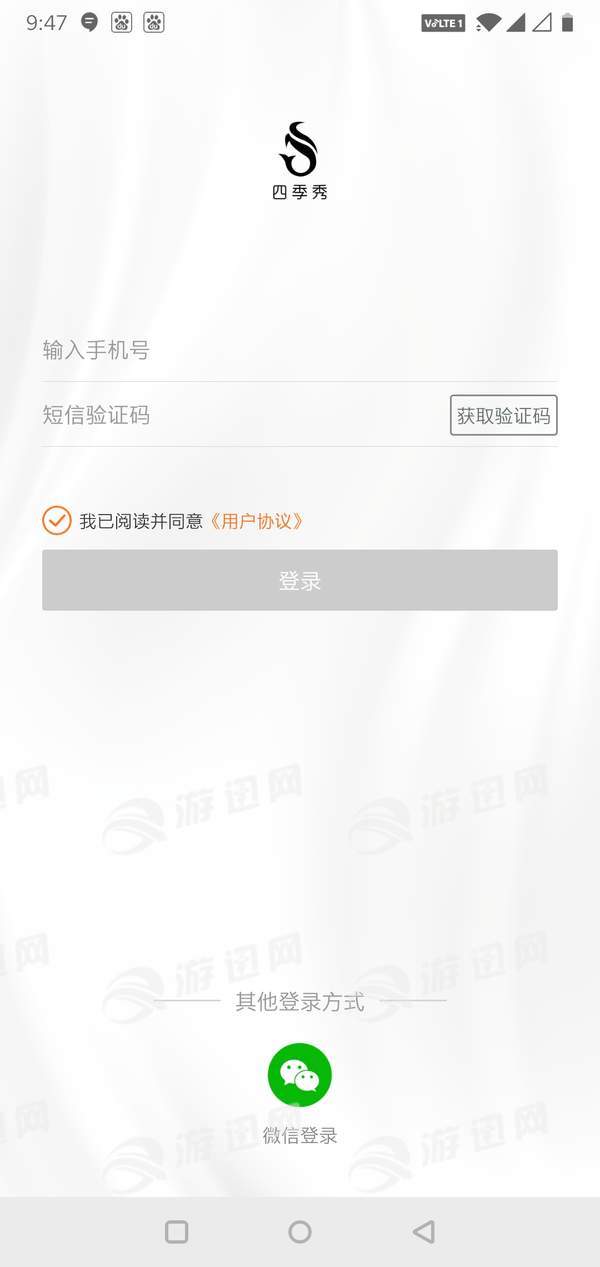Screen dimensions: 600x1267
Task: Uncheck the agreement checkbox
Action: pos(57,520)
